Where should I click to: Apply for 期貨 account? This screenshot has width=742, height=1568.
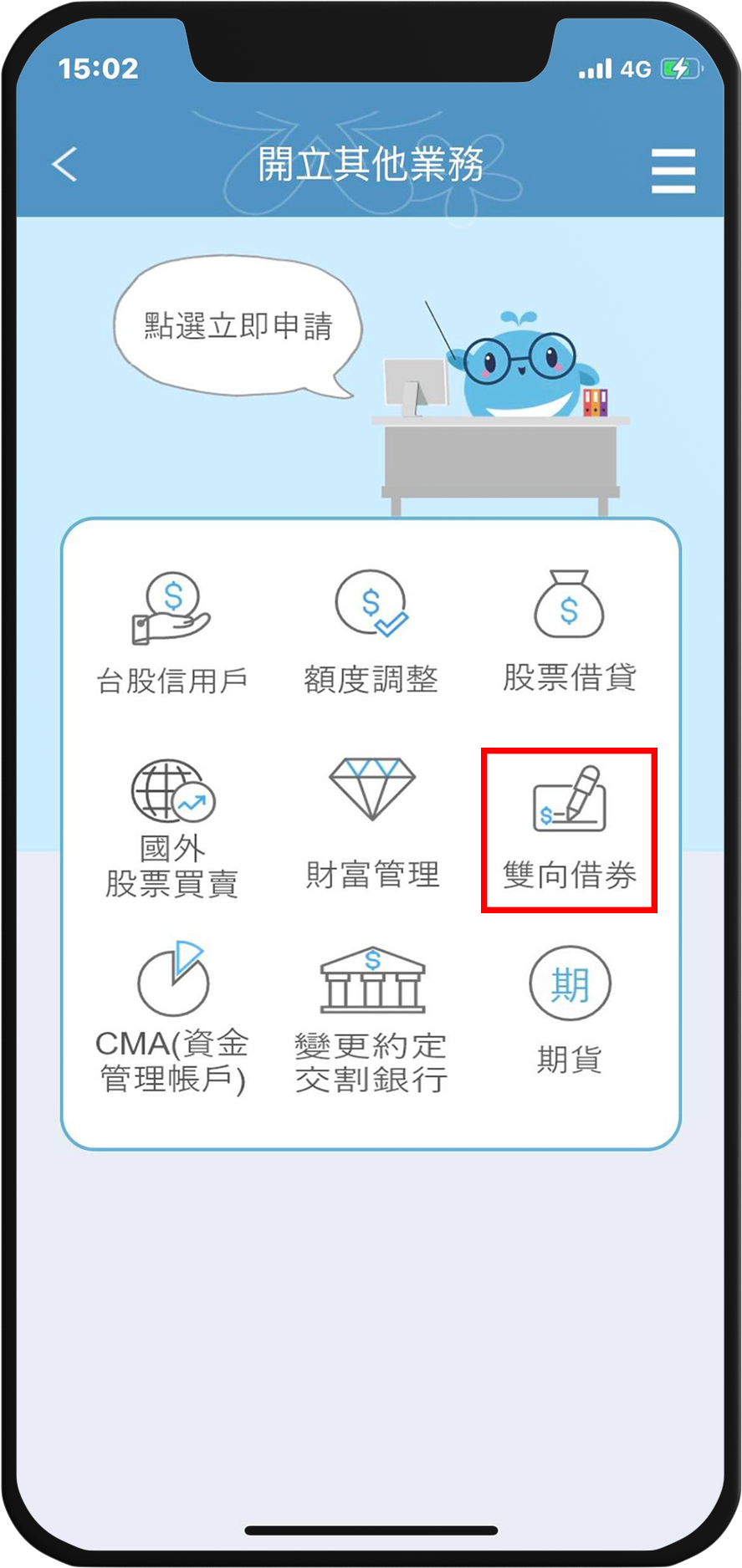pyautogui.click(x=569, y=1010)
